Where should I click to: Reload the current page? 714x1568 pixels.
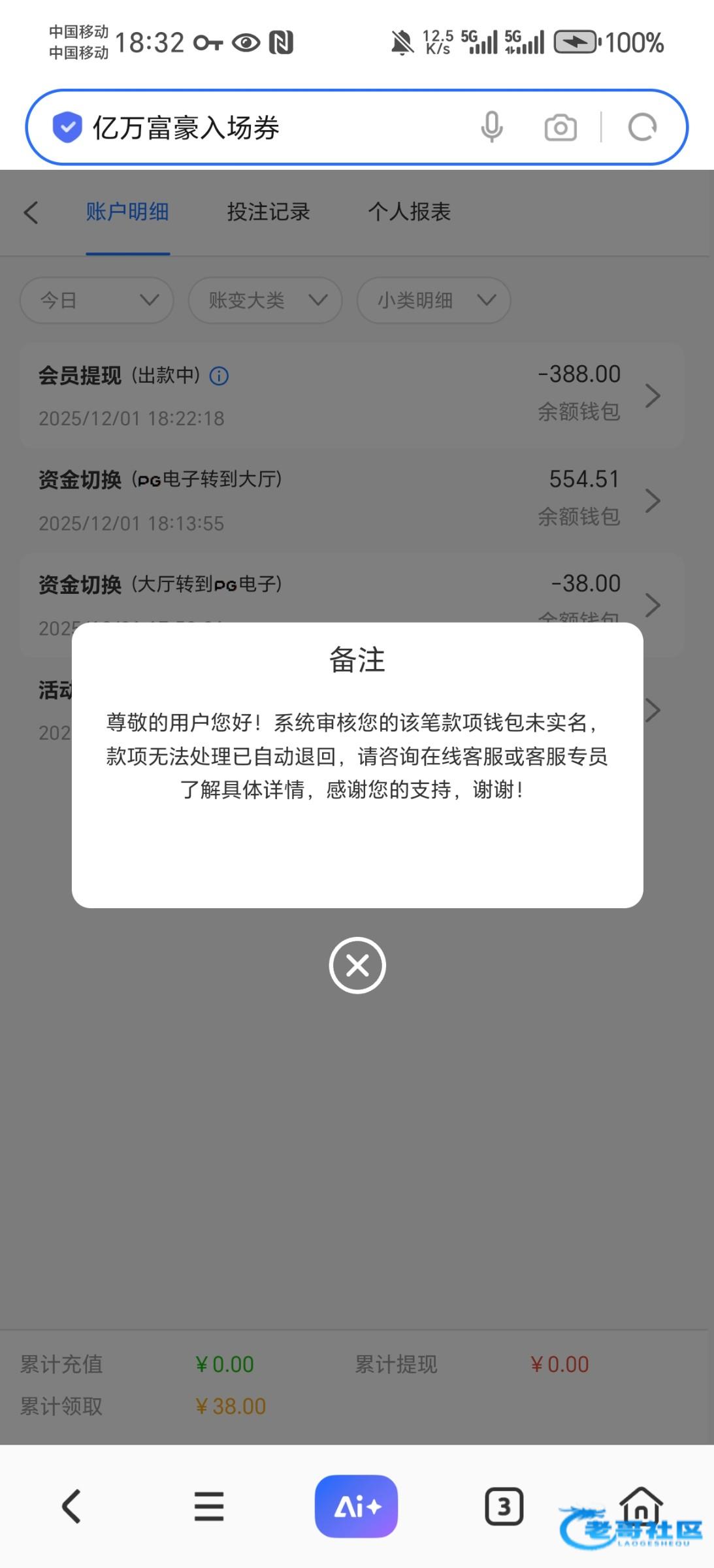click(x=642, y=127)
